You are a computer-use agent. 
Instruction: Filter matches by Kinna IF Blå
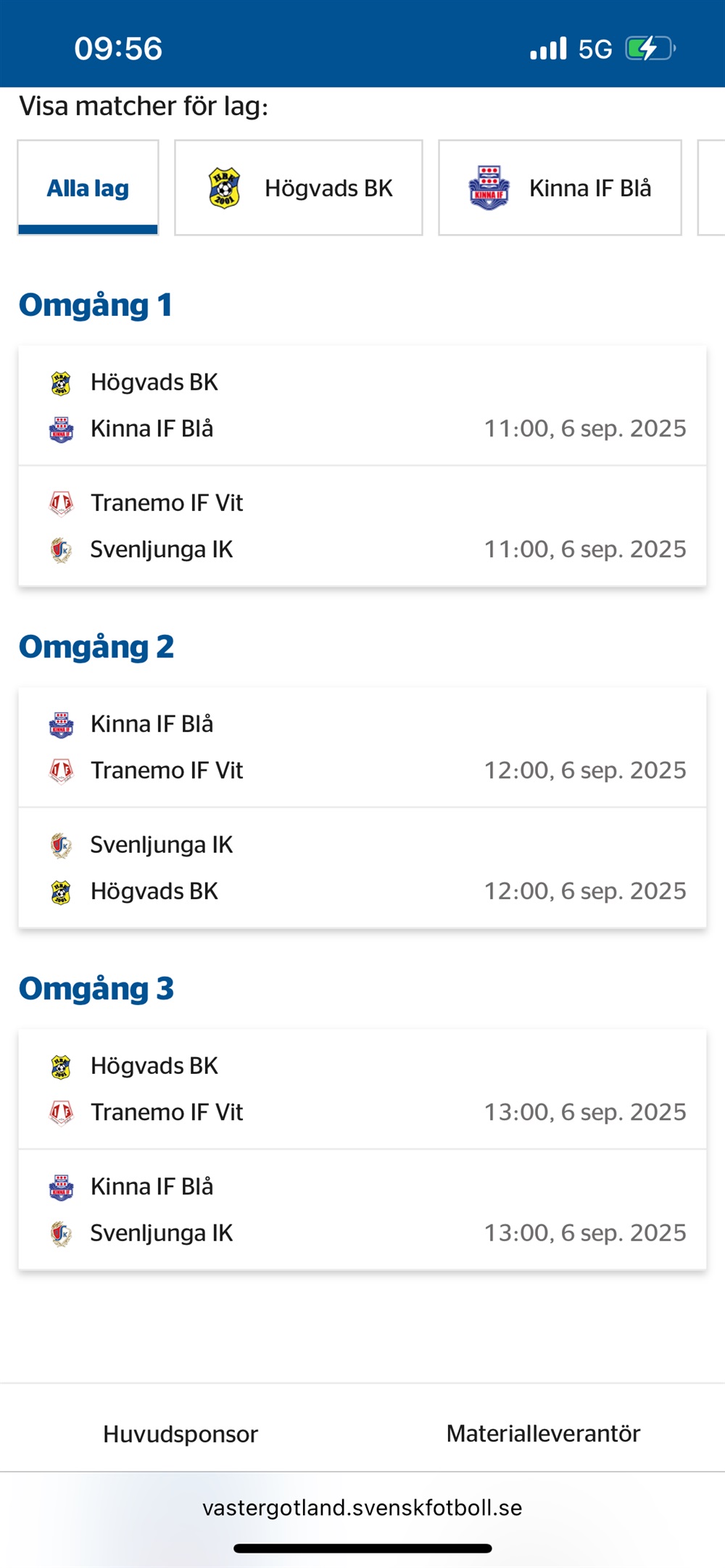tap(560, 188)
